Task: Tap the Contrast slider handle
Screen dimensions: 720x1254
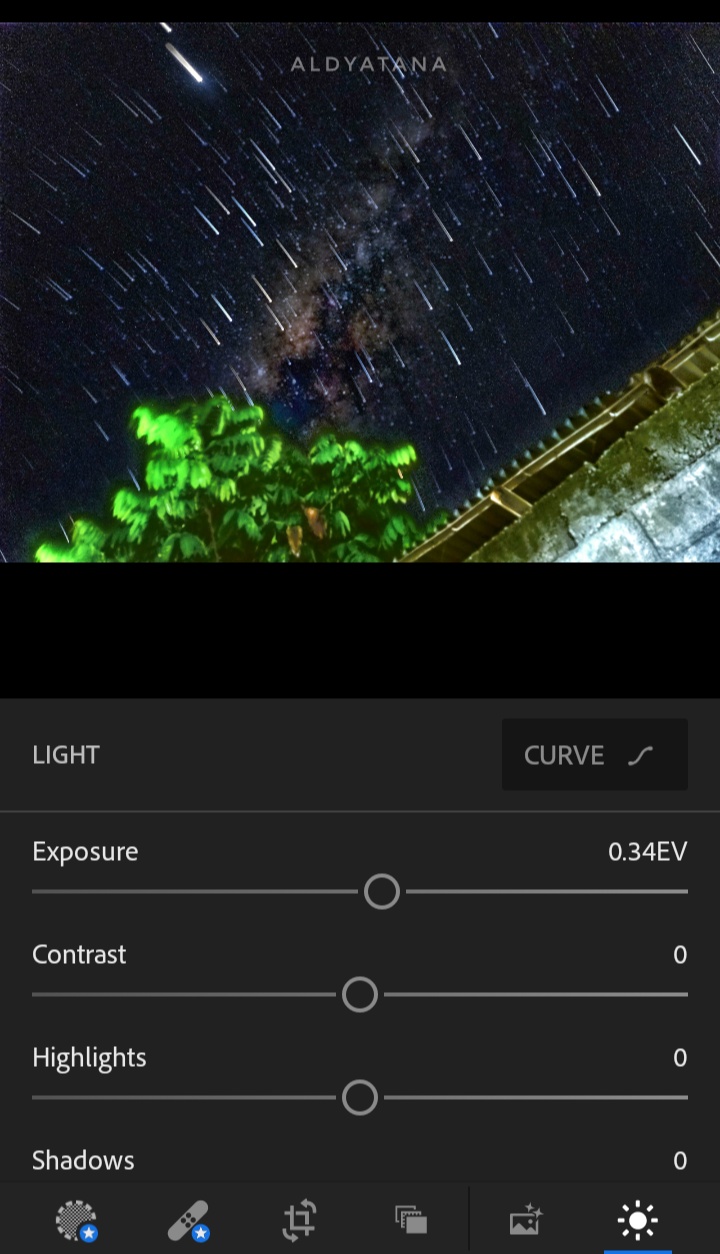Action: point(359,994)
